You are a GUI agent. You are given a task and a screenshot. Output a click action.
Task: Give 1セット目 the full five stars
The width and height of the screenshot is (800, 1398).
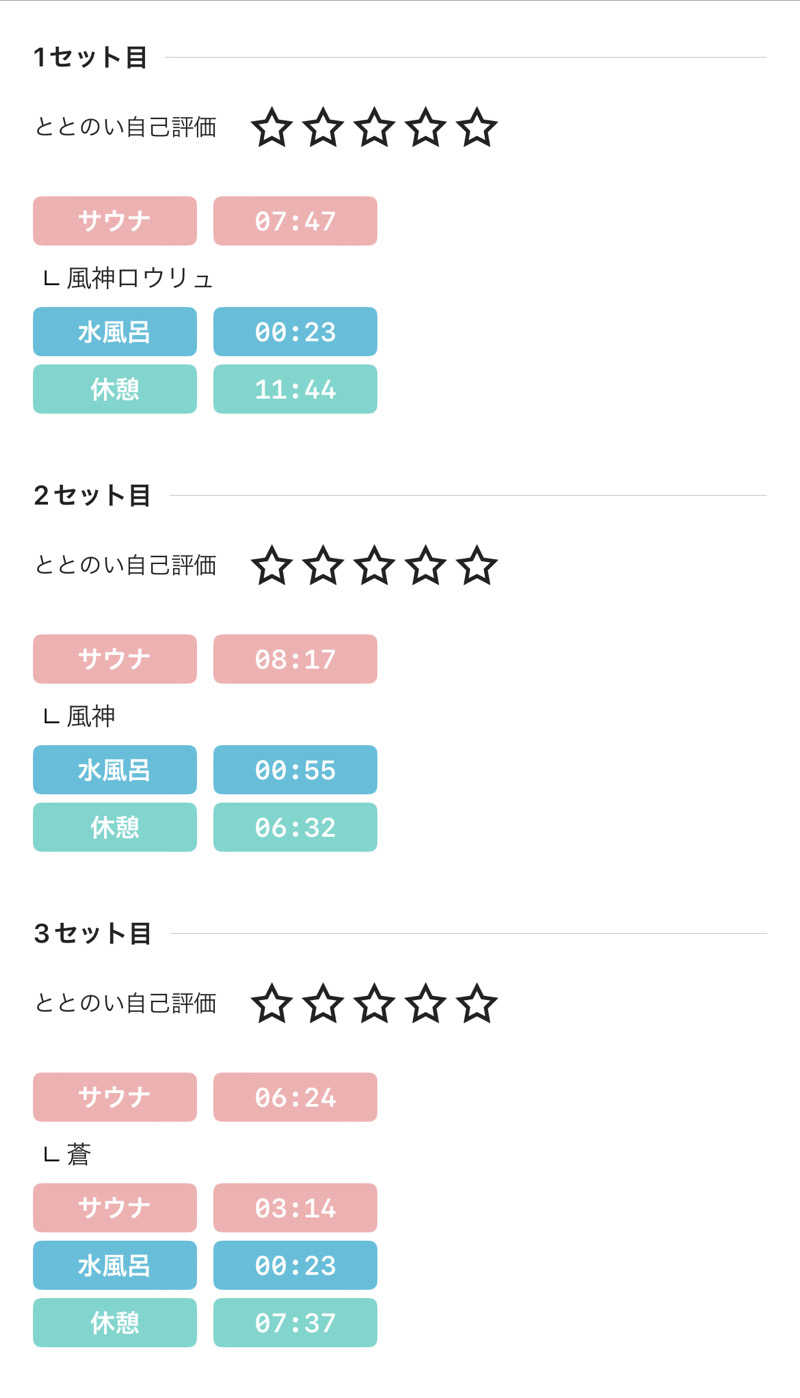point(477,128)
